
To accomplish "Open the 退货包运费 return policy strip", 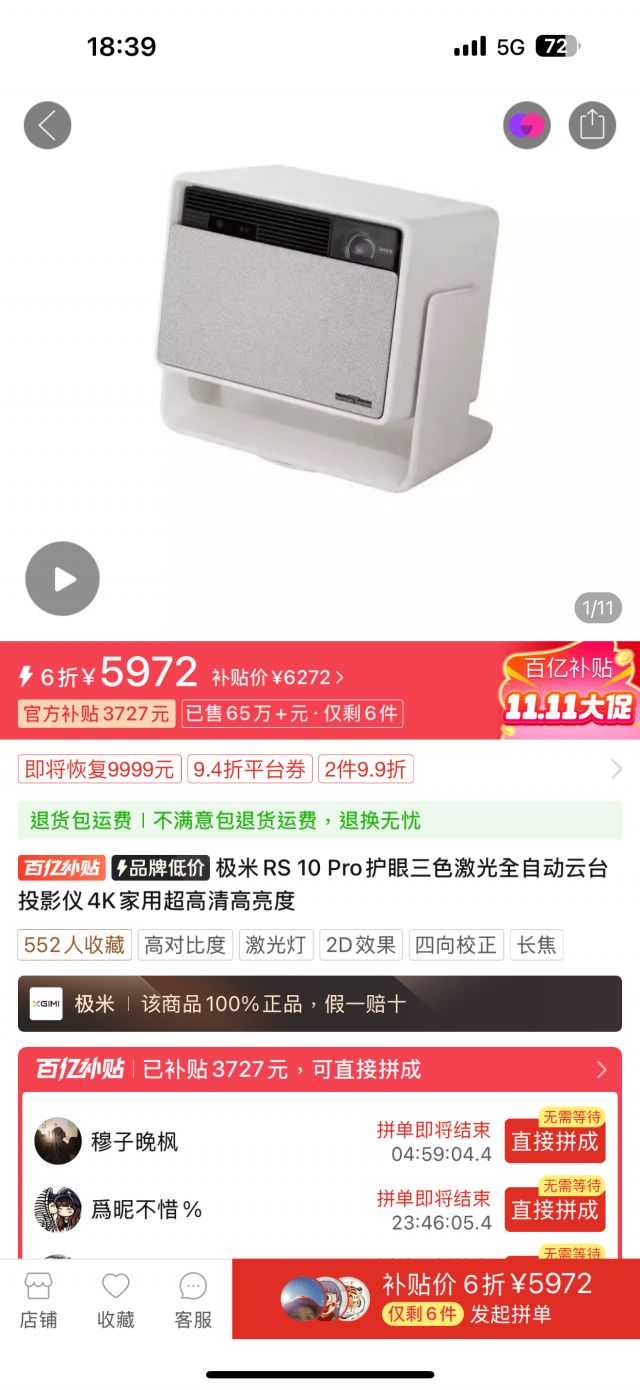I will (320, 821).
